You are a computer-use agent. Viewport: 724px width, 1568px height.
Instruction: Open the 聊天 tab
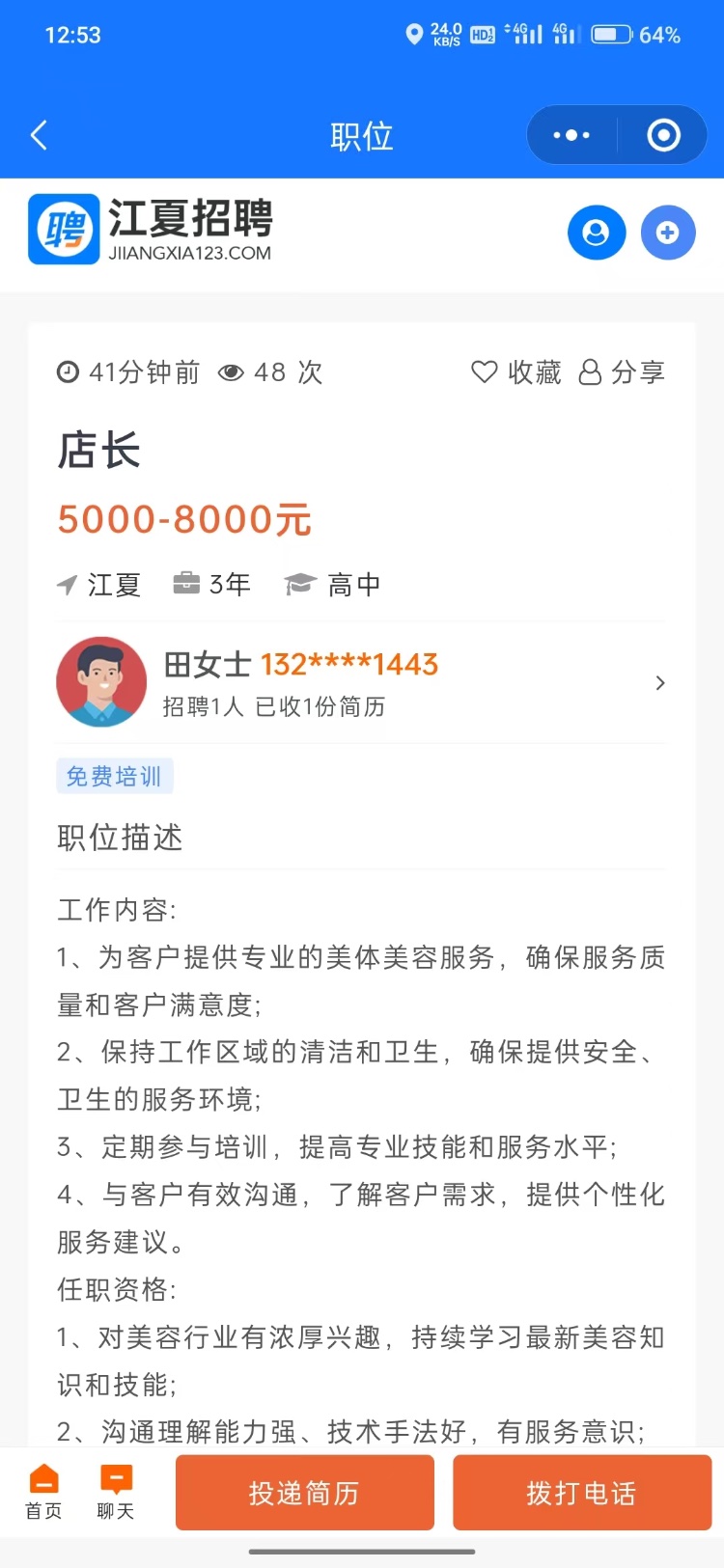point(116,1491)
